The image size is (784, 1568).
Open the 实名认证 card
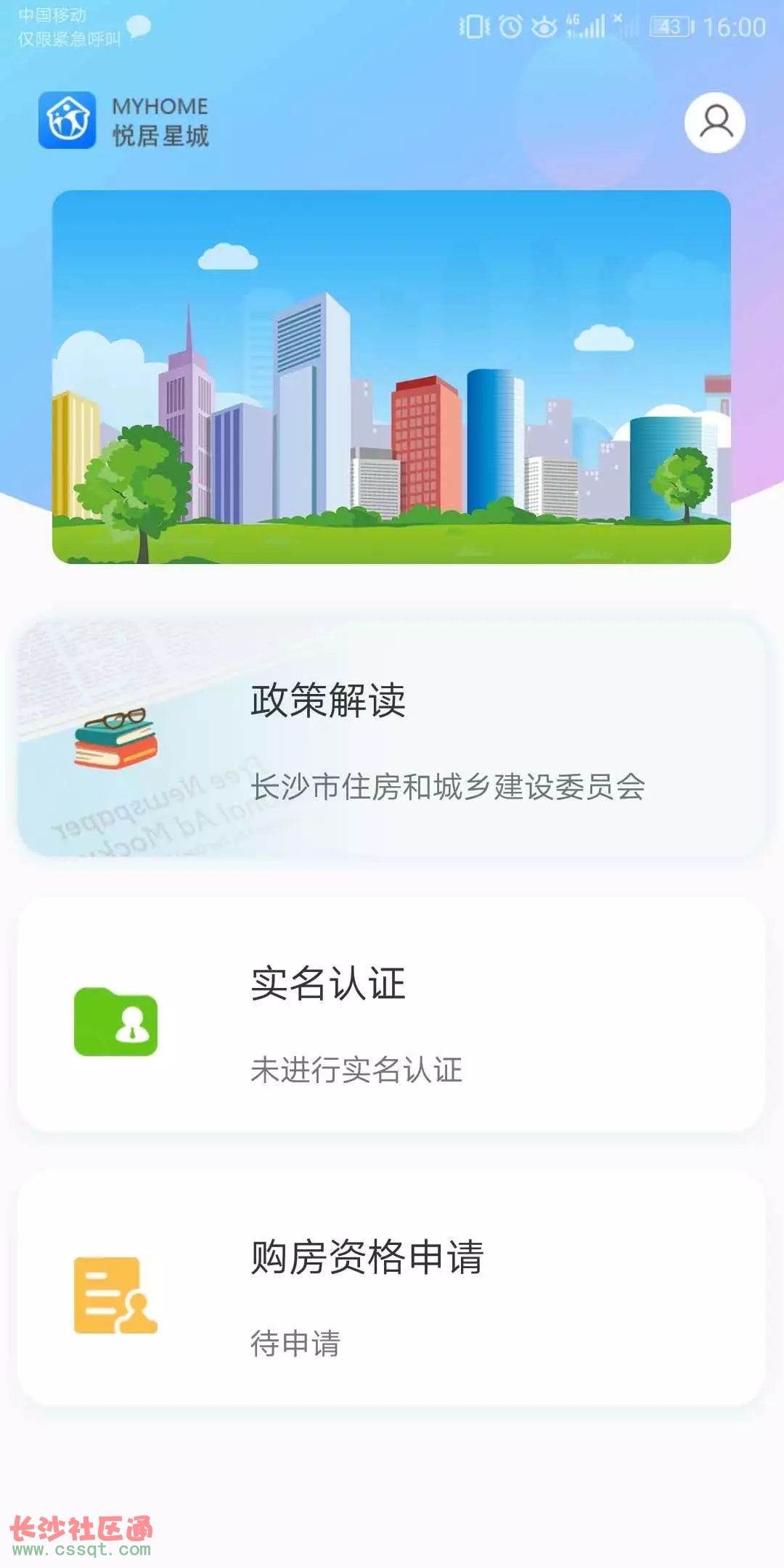(x=392, y=1015)
